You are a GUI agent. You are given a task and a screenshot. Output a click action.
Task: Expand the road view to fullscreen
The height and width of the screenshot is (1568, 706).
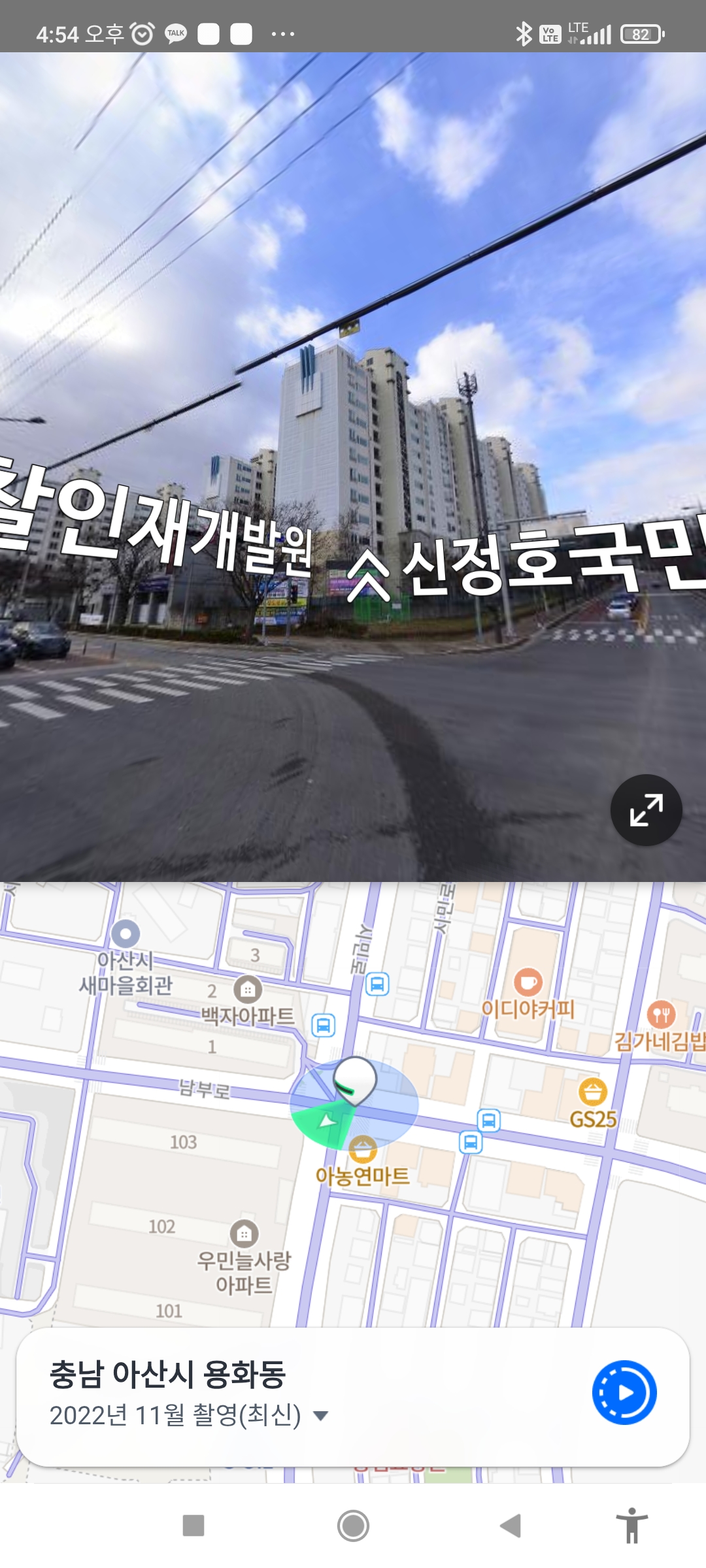tap(646, 810)
